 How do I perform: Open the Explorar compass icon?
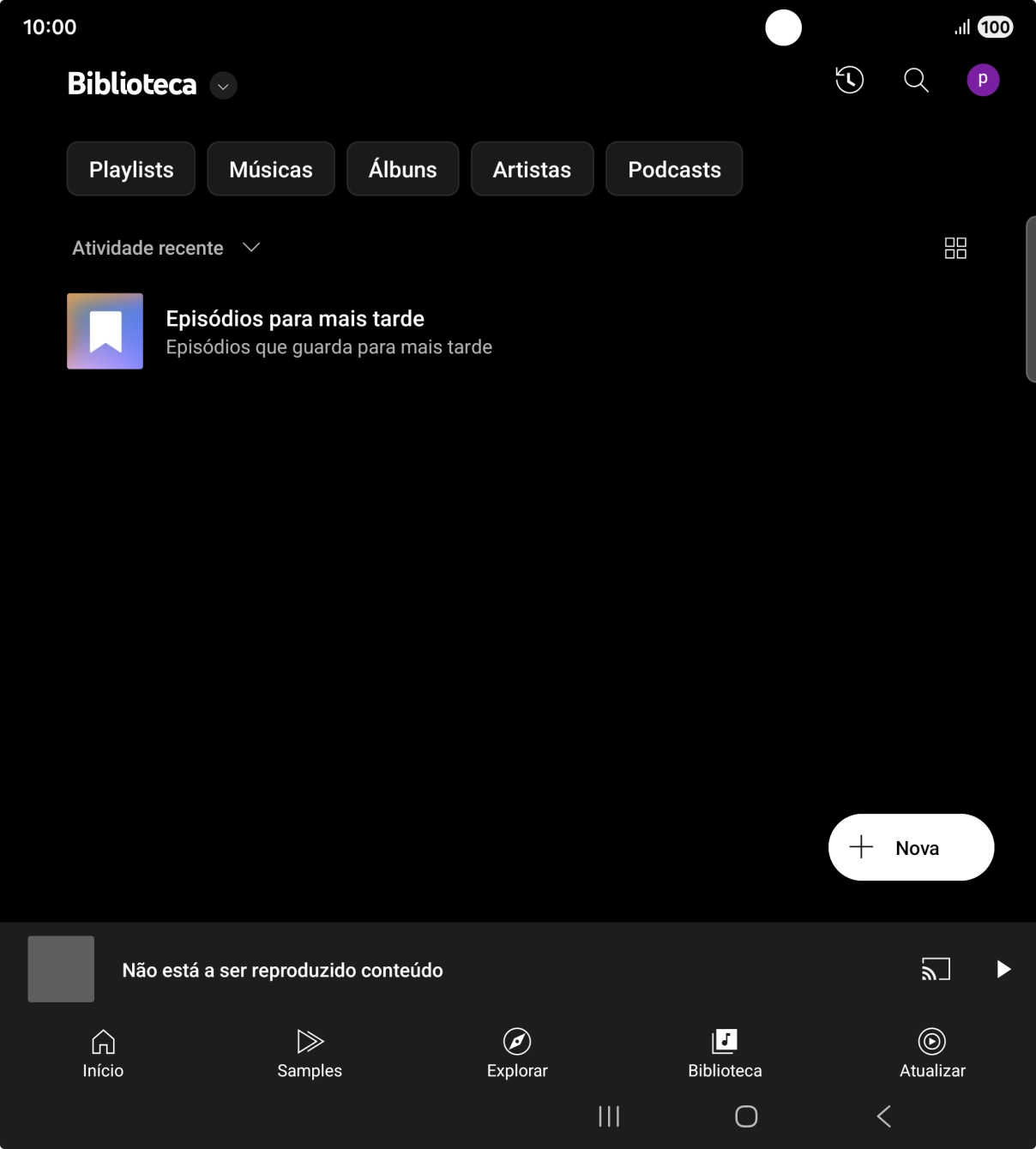(x=517, y=1040)
